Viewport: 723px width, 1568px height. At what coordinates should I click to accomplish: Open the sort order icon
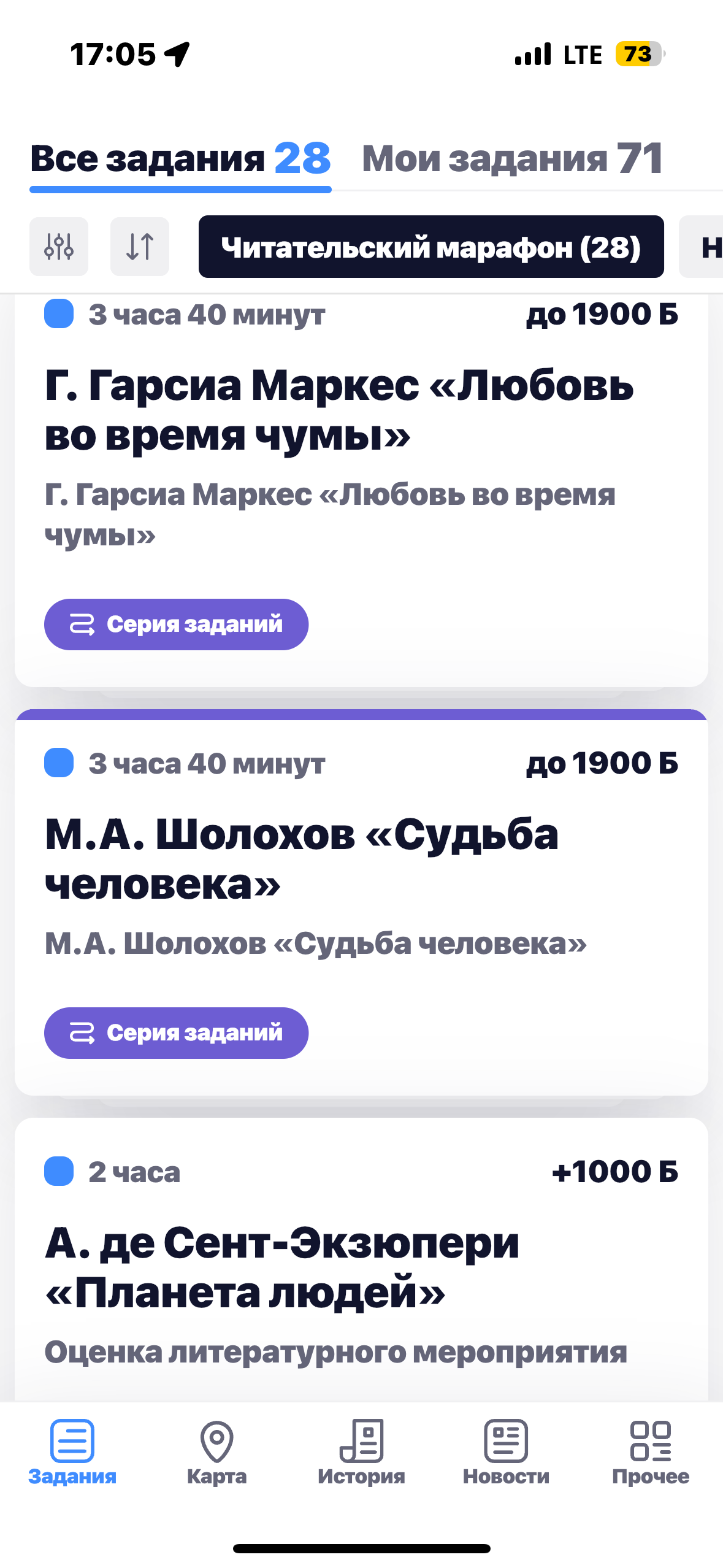coord(140,247)
